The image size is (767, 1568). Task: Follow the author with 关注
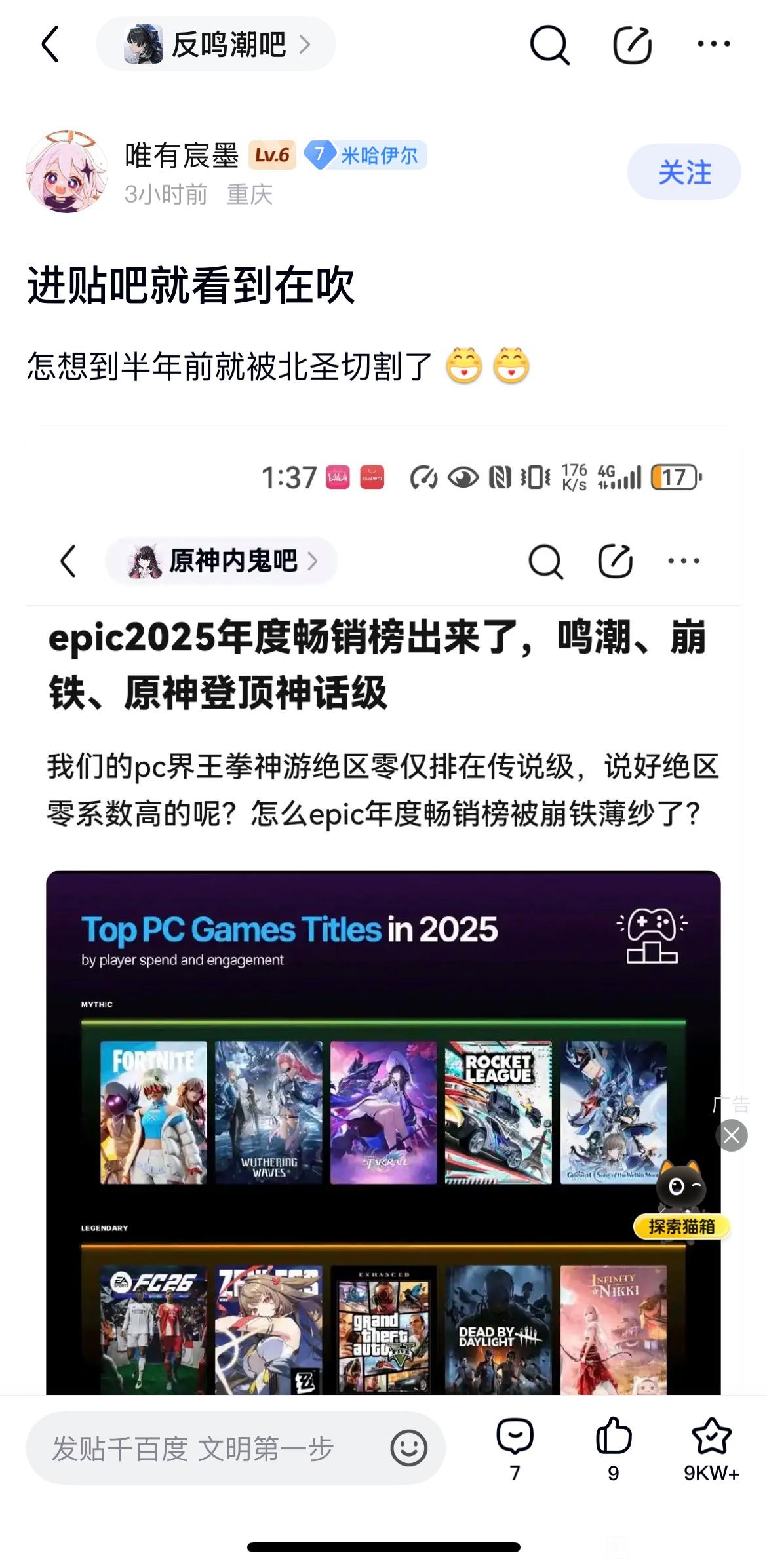pyautogui.click(x=684, y=172)
